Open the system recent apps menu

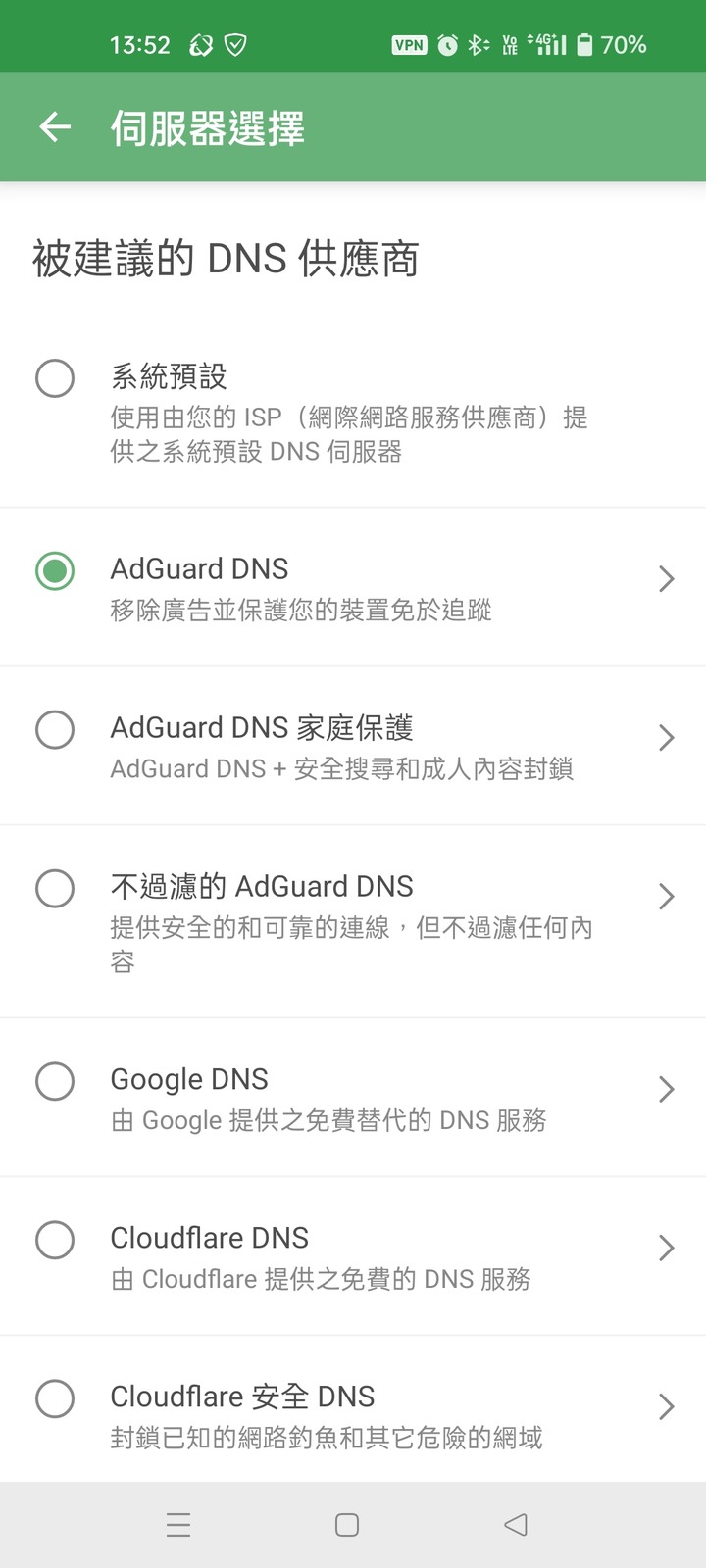click(178, 1525)
